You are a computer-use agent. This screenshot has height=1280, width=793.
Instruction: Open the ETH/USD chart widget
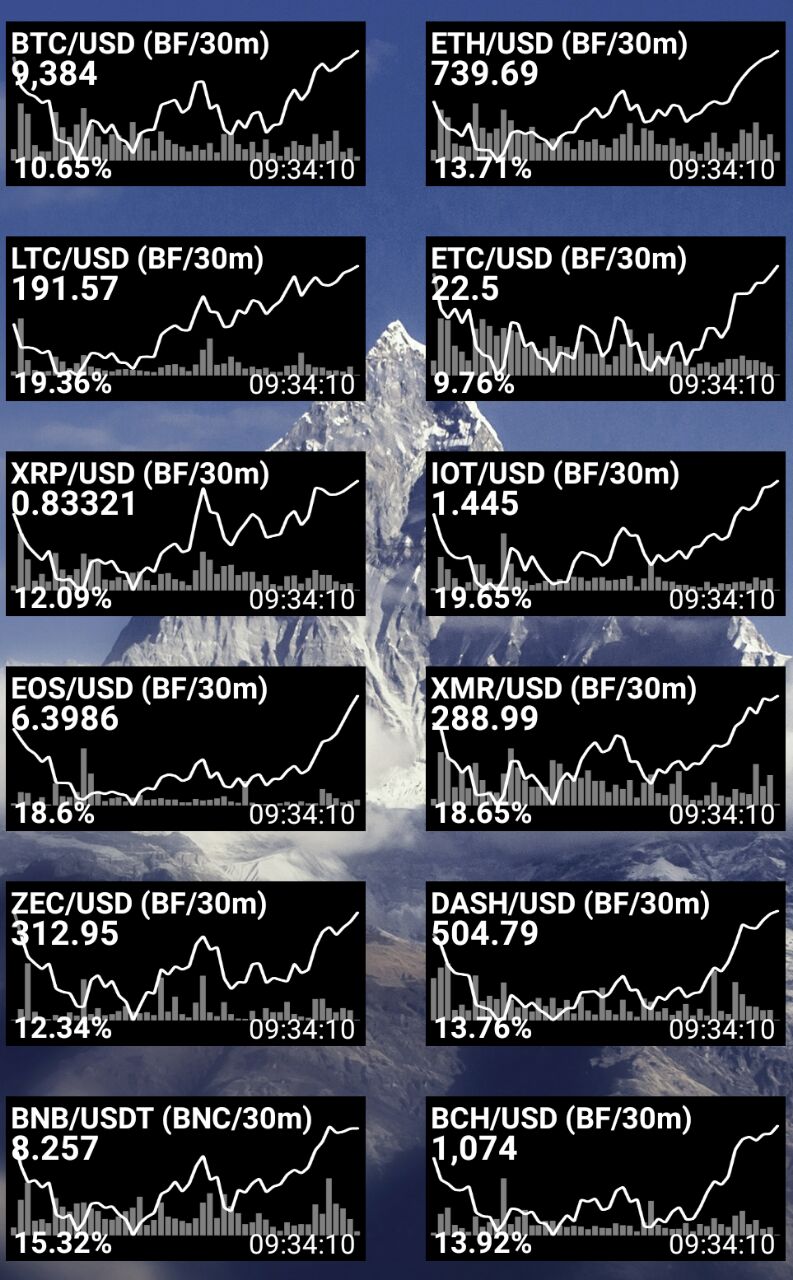(606, 104)
